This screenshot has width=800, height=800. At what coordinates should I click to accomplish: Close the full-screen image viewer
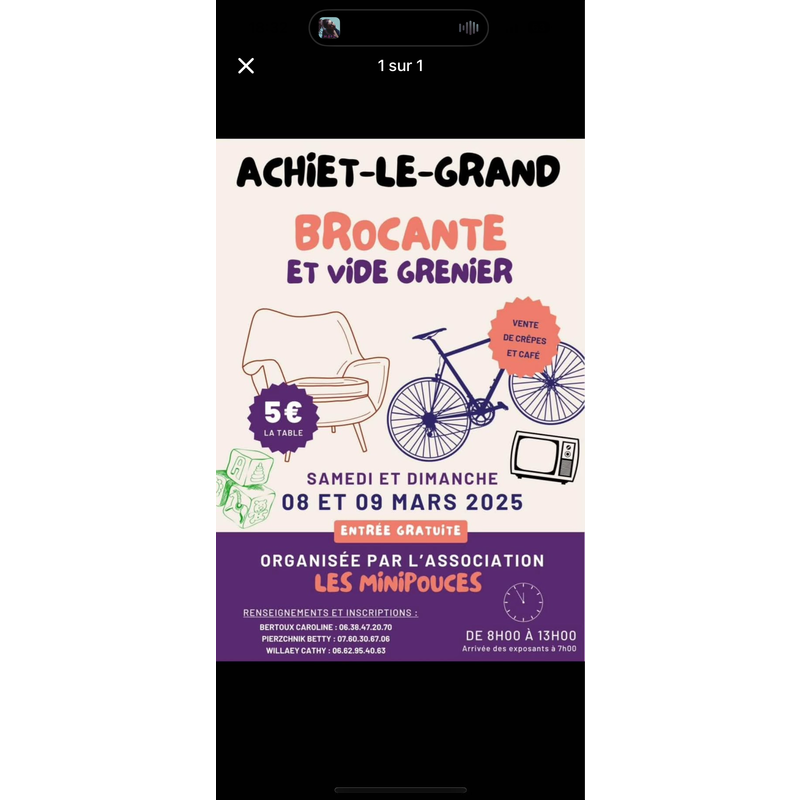tap(246, 66)
